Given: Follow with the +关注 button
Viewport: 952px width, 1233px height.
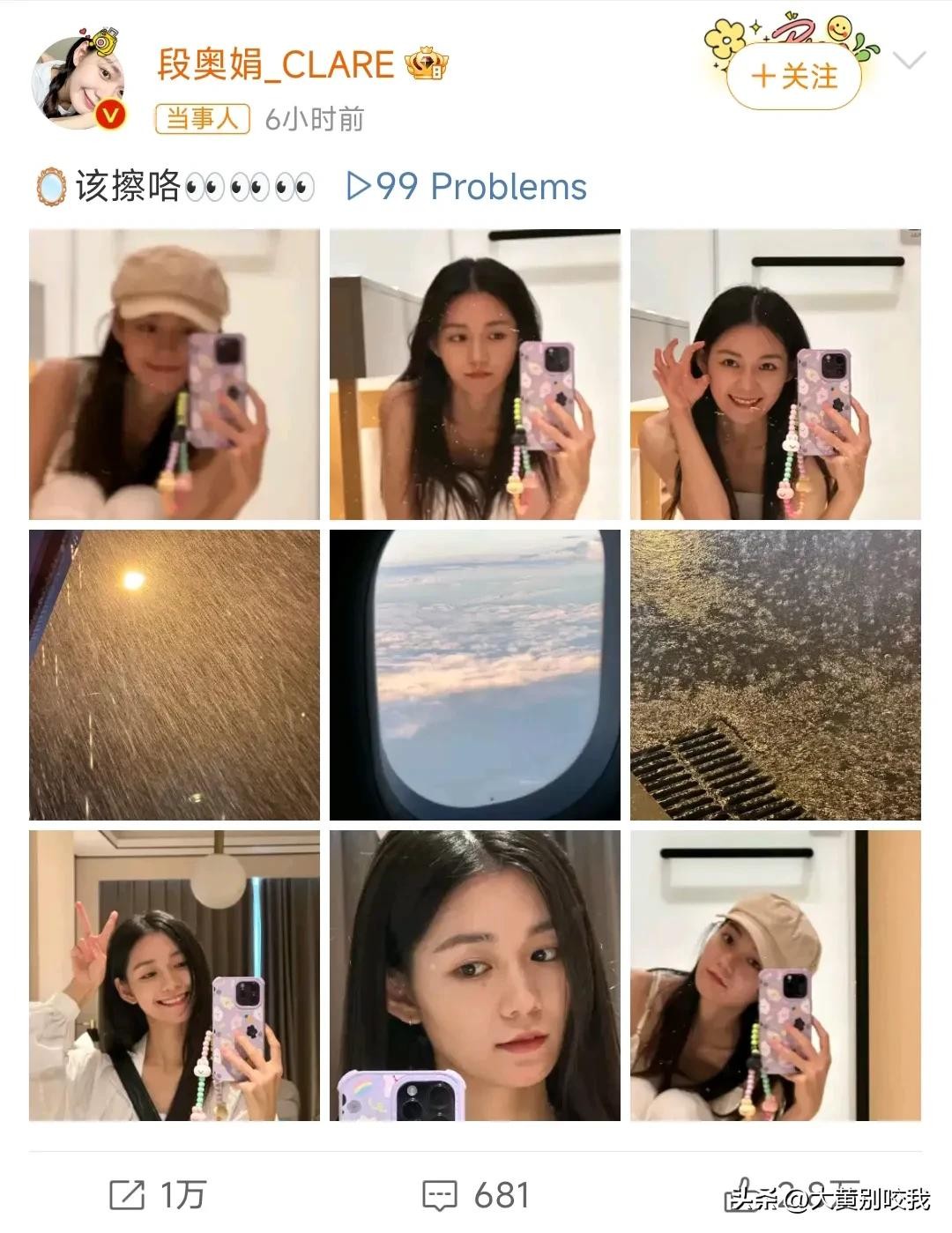Looking at the screenshot, I should click(793, 77).
